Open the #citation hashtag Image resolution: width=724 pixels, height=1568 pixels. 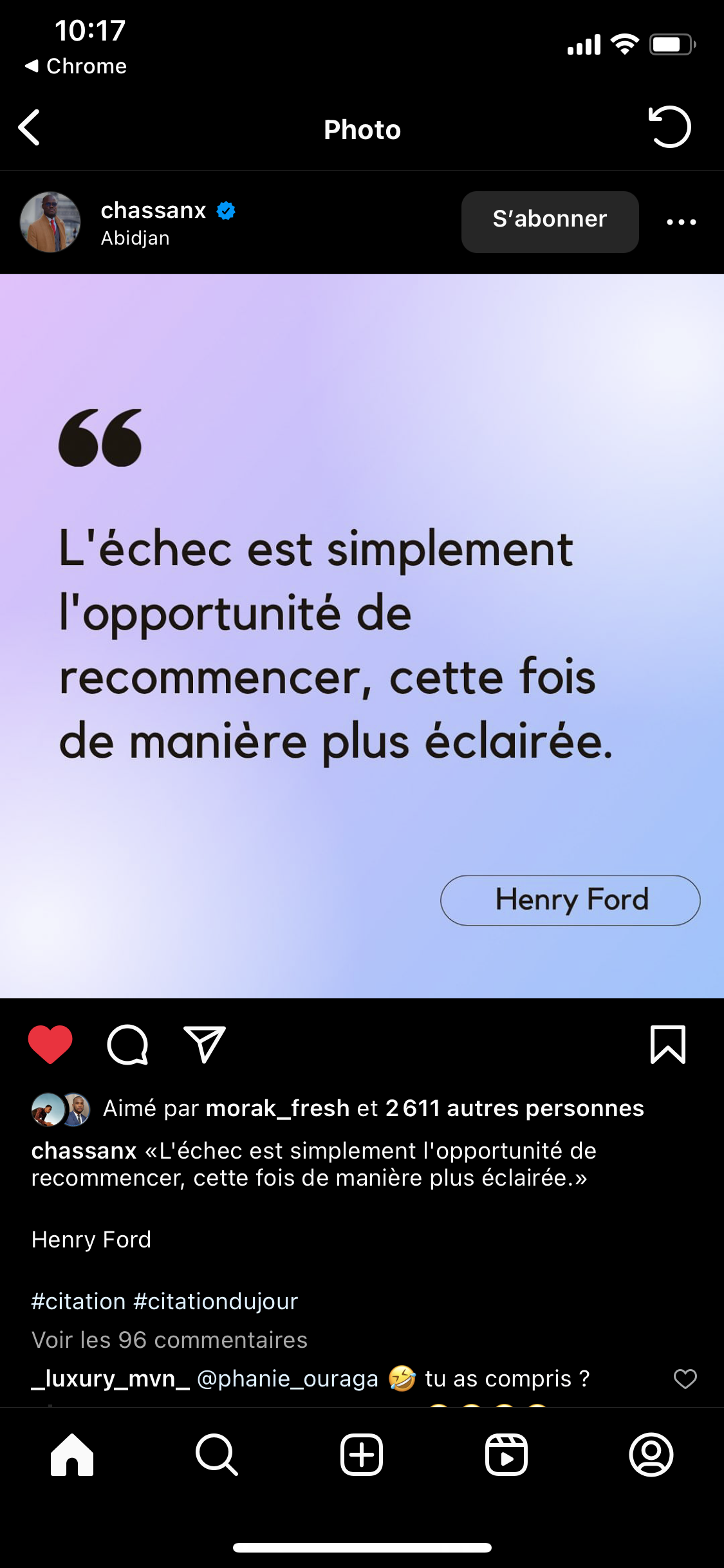79,1302
